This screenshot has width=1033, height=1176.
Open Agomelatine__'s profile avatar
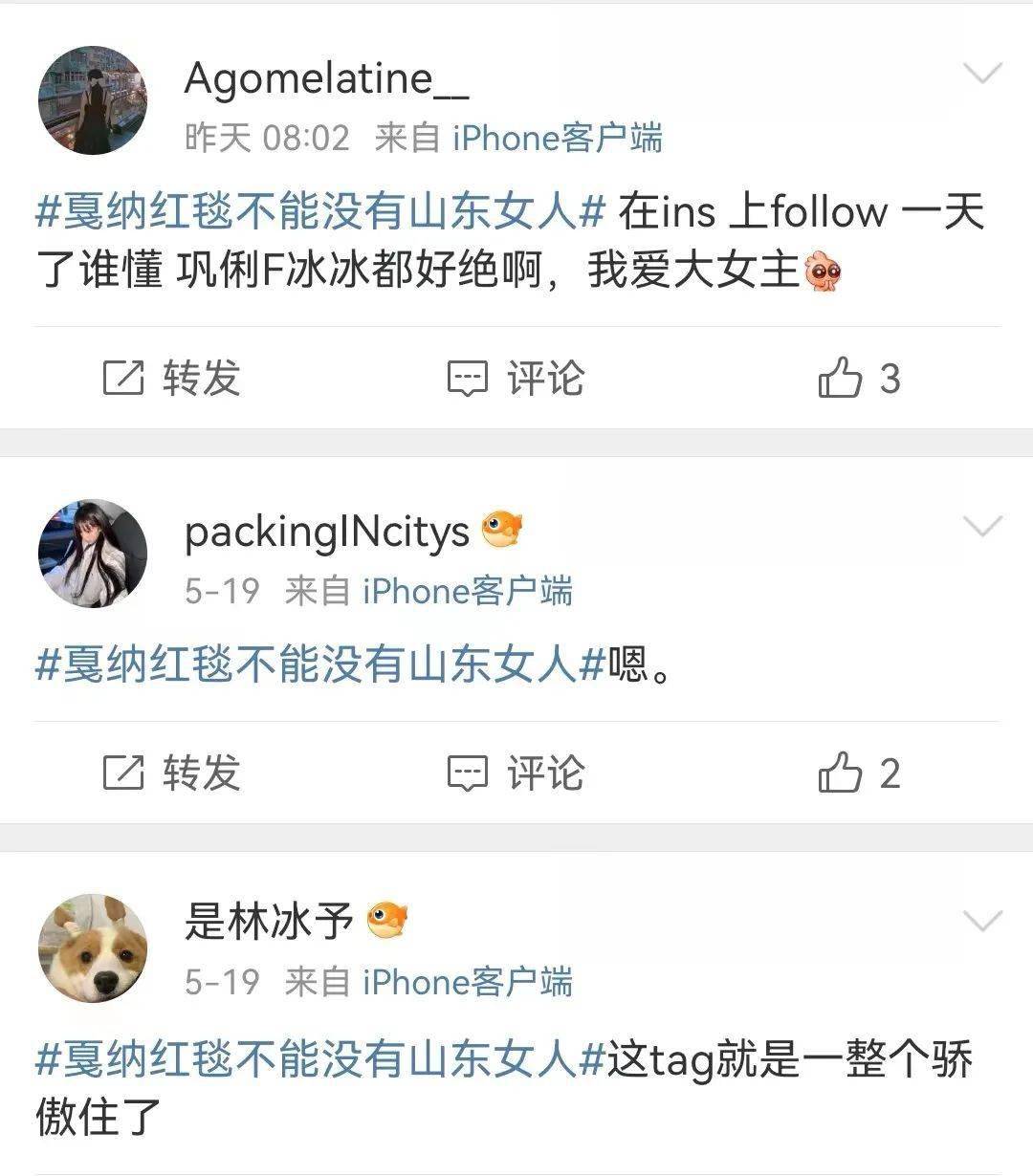[93, 100]
